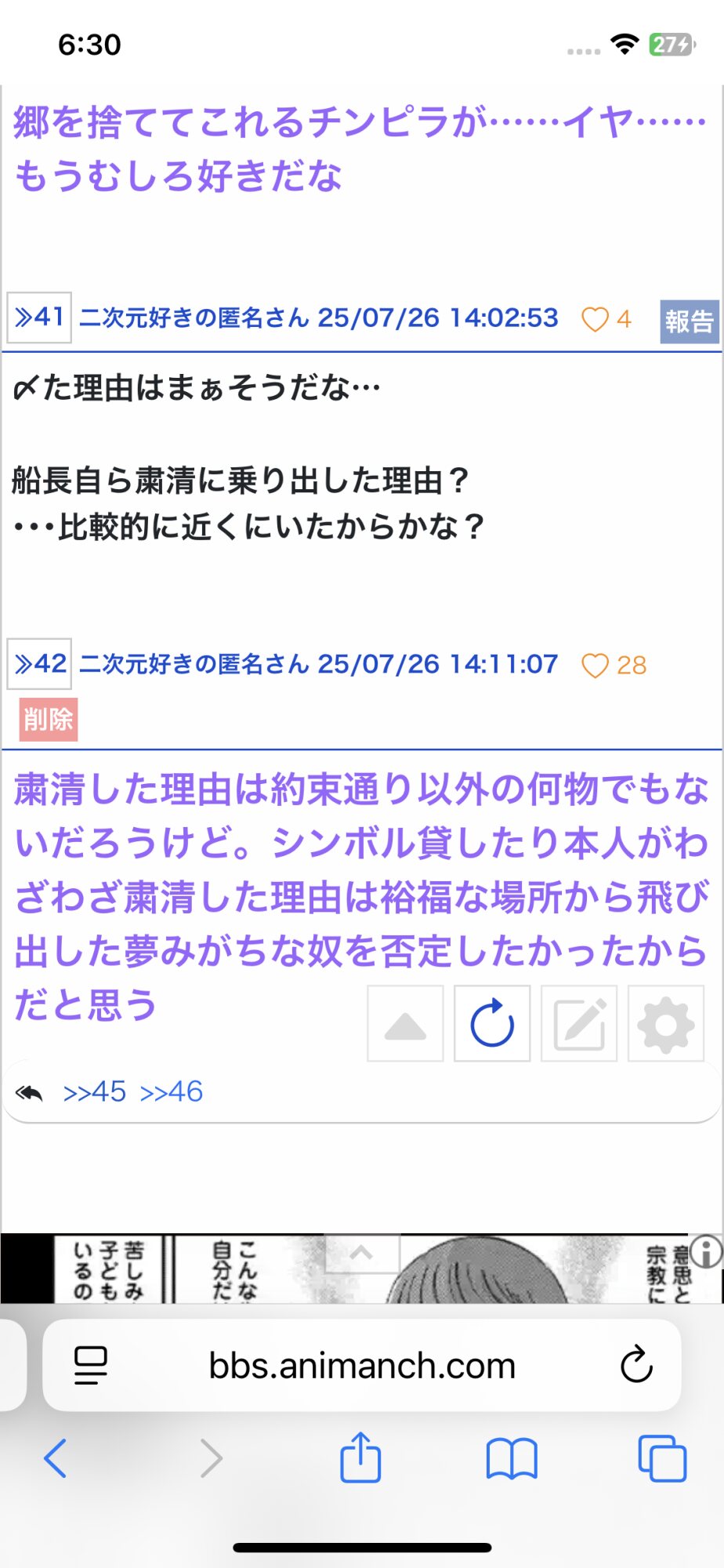This screenshot has width=724, height=1568.
Task: Open settings gear button
Action: [666, 1024]
